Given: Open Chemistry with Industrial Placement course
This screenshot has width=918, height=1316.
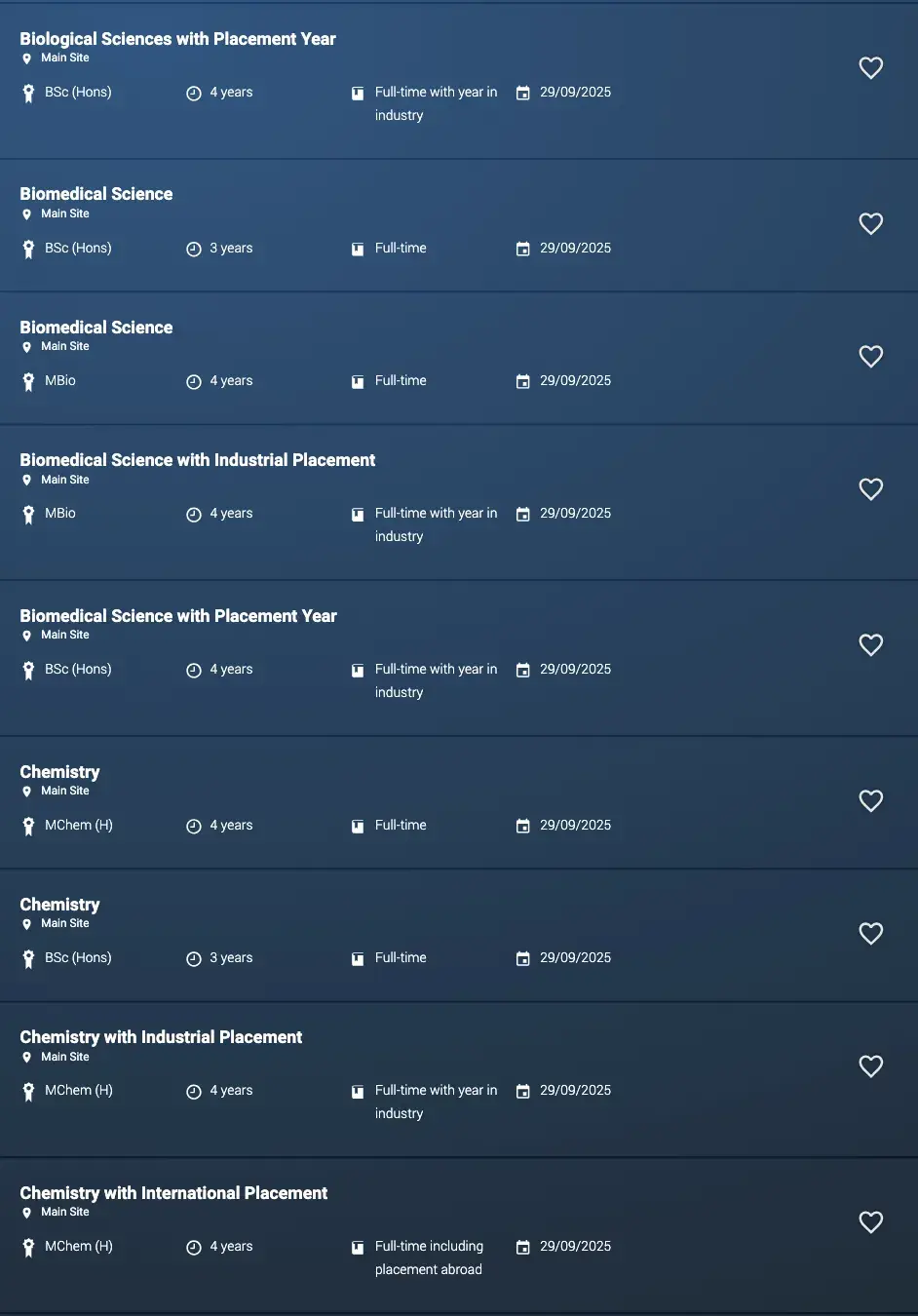Looking at the screenshot, I should pyautogui.click(x=161, y=1037).
